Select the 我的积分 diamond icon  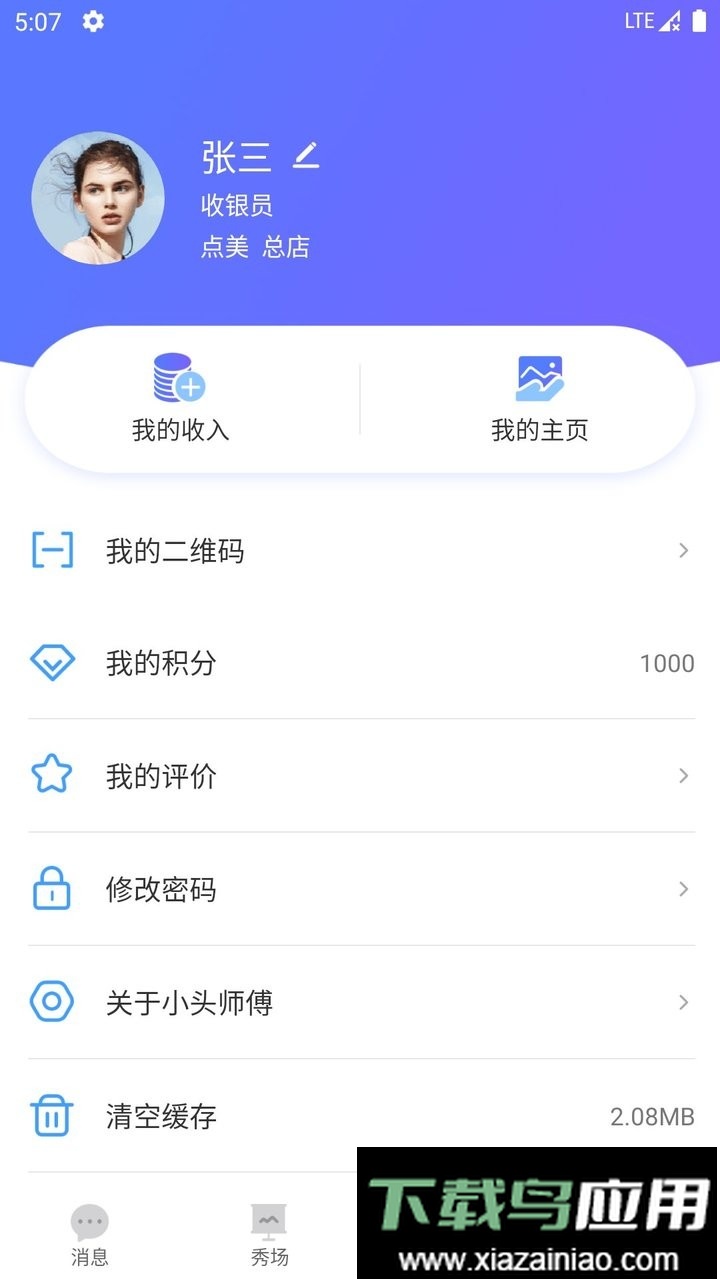pos(53,662)
